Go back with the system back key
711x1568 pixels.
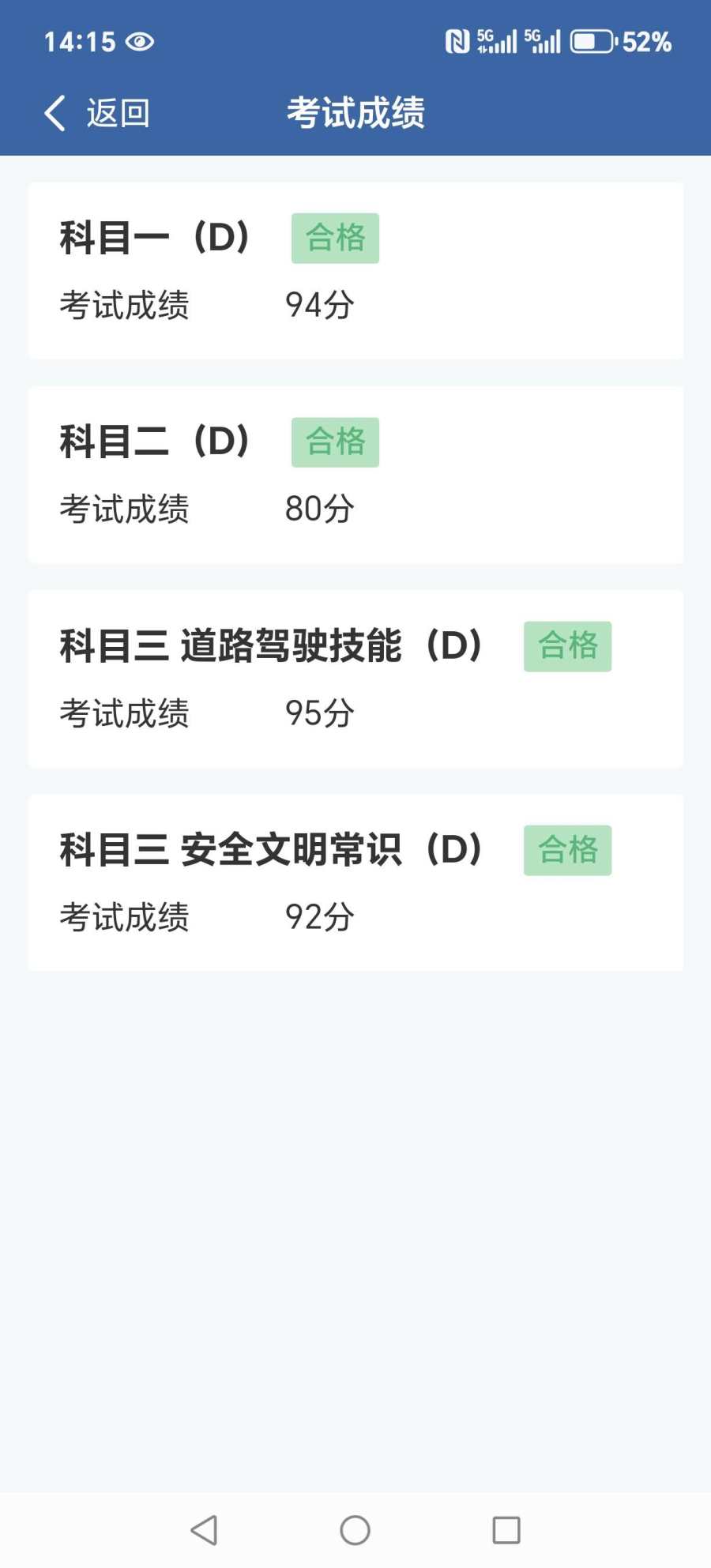[205, 1530]
